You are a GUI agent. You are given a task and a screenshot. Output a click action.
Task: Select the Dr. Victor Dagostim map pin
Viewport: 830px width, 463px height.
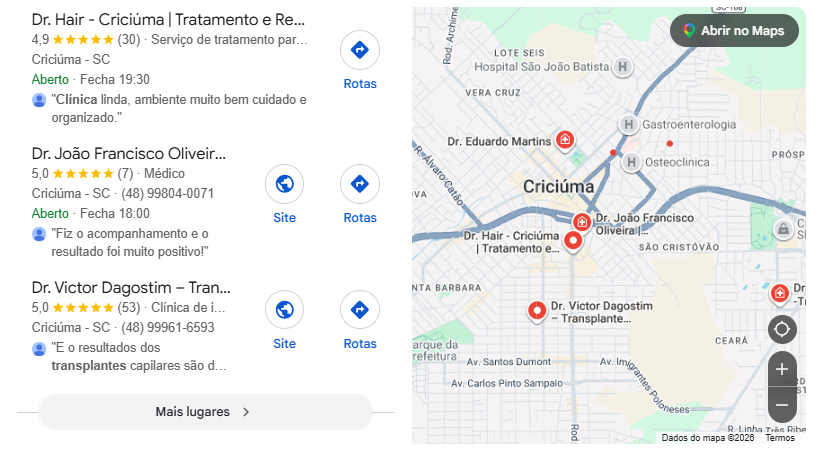click(x=537, y=310)
